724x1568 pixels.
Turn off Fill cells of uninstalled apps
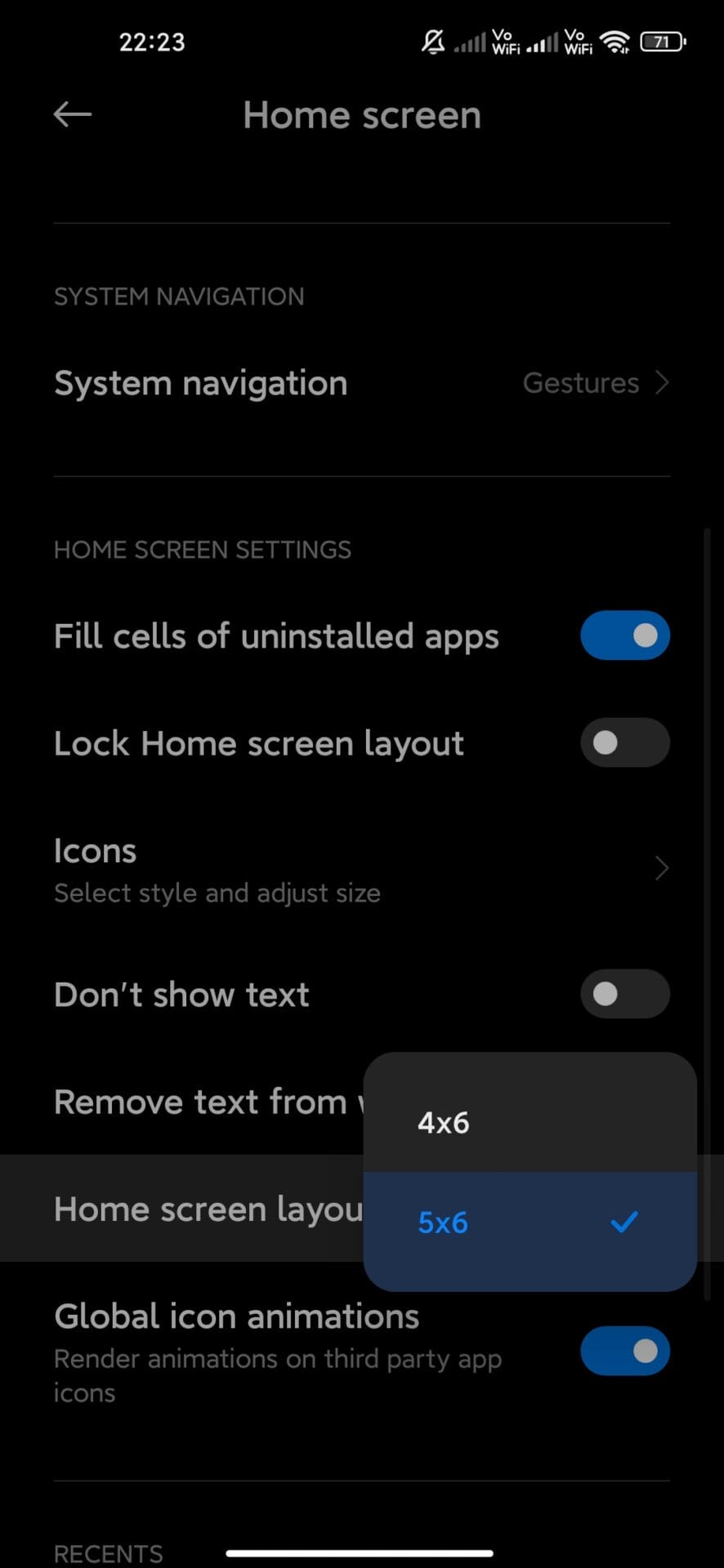coord(624,635)
